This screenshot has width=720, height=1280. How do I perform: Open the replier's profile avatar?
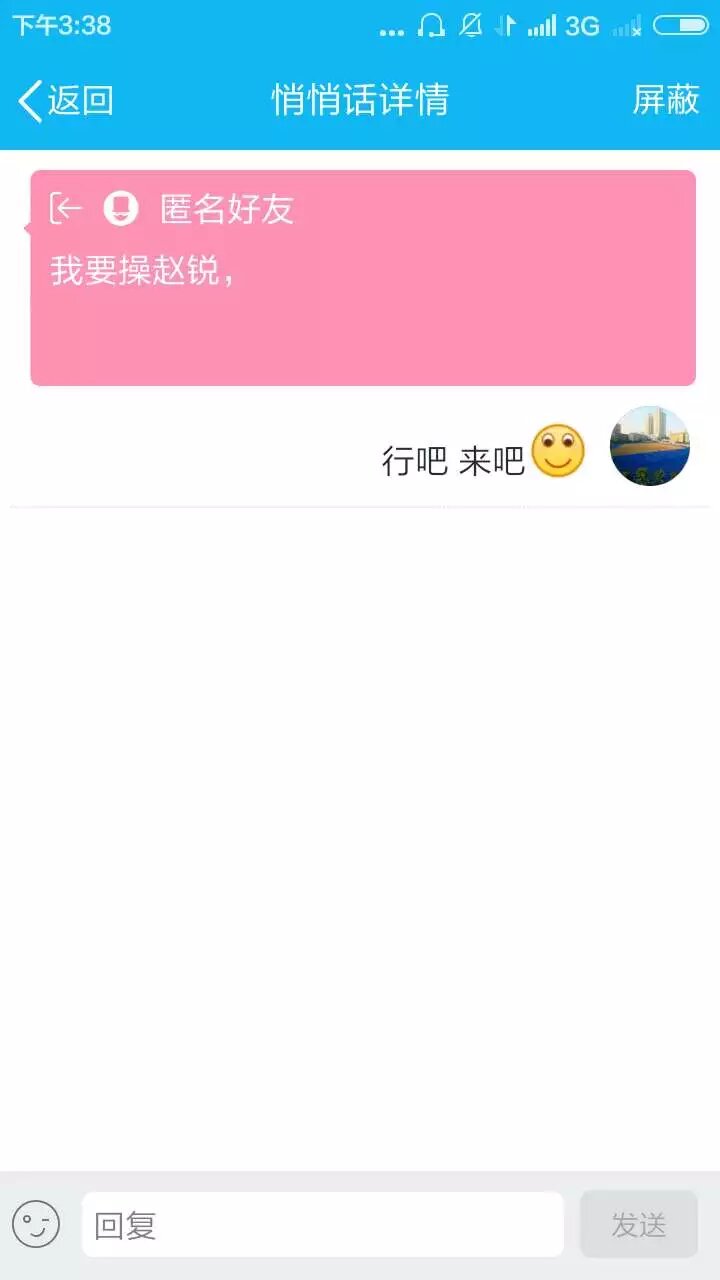(x=650, y=446)
